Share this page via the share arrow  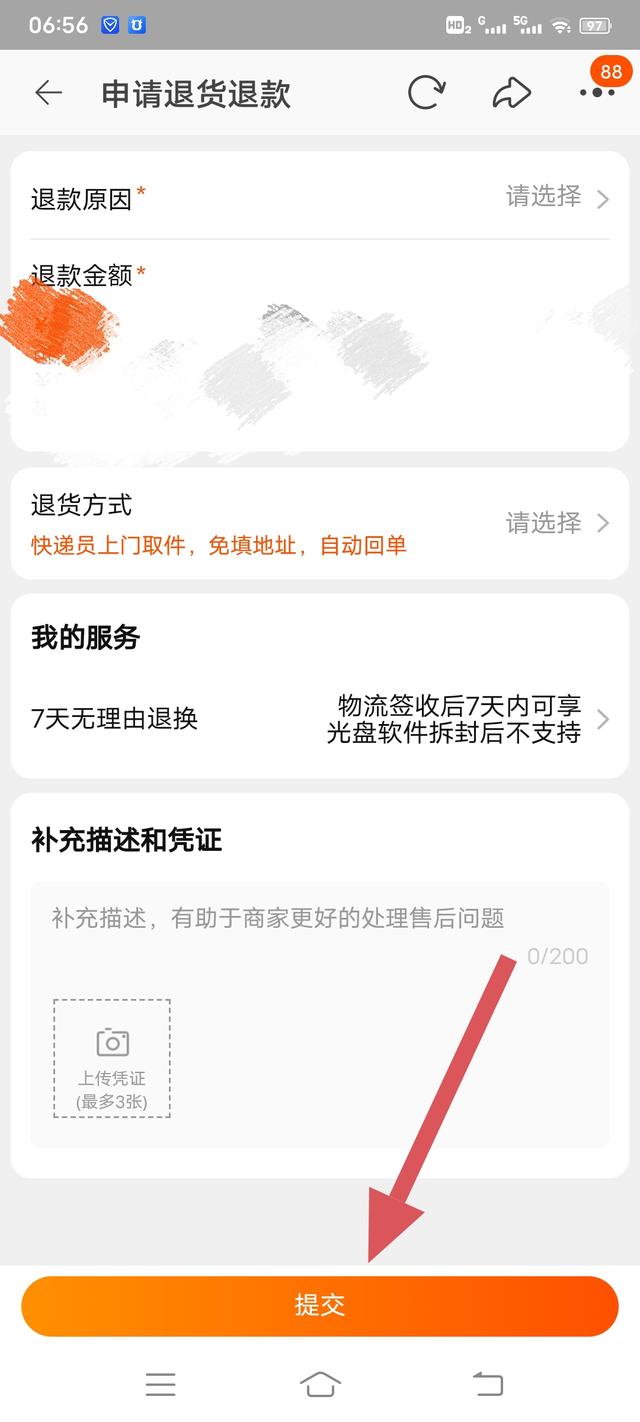click(x=511, y=93)
